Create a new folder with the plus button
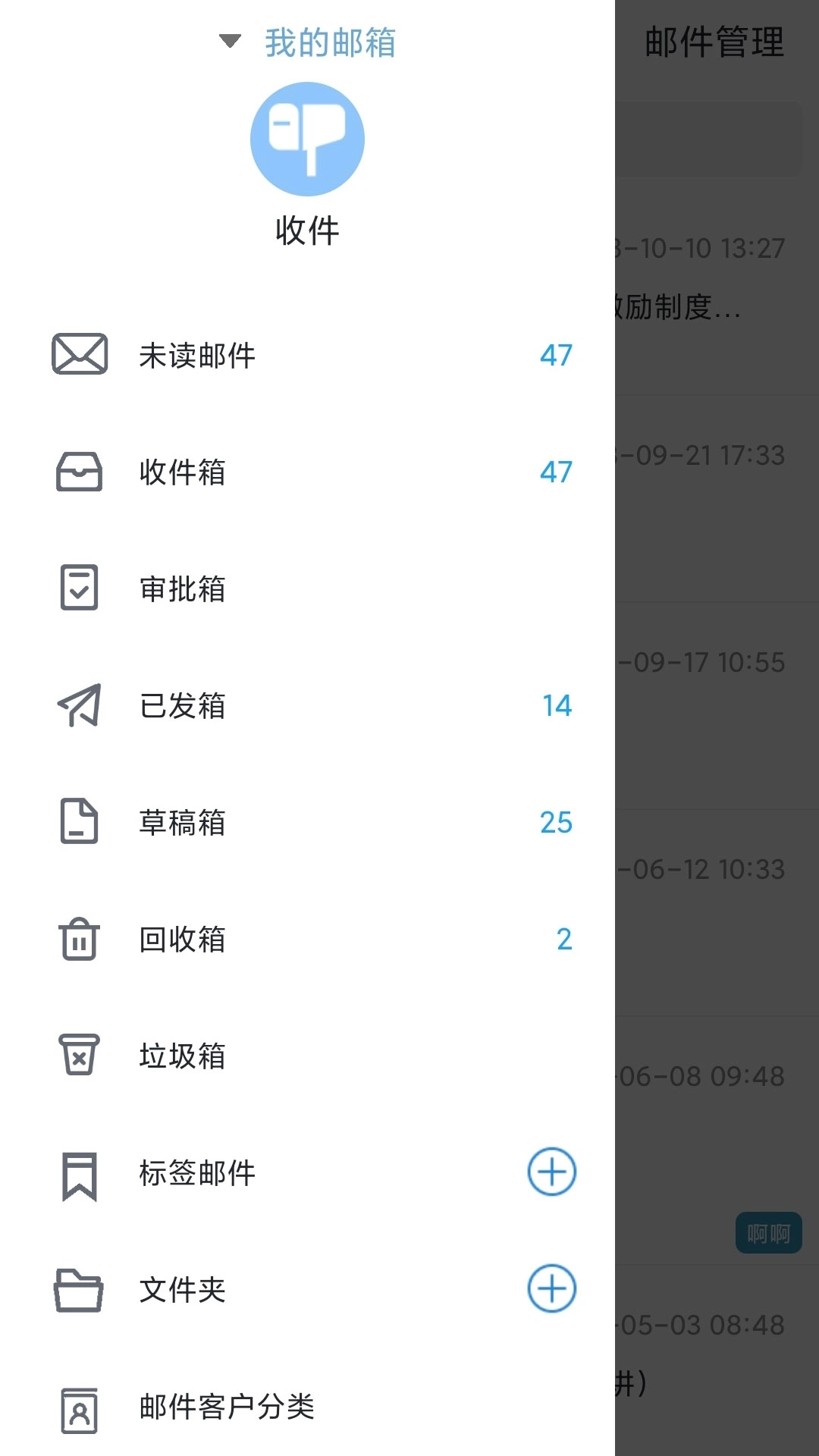The image size is (819, 1456). click(551, 1289)
